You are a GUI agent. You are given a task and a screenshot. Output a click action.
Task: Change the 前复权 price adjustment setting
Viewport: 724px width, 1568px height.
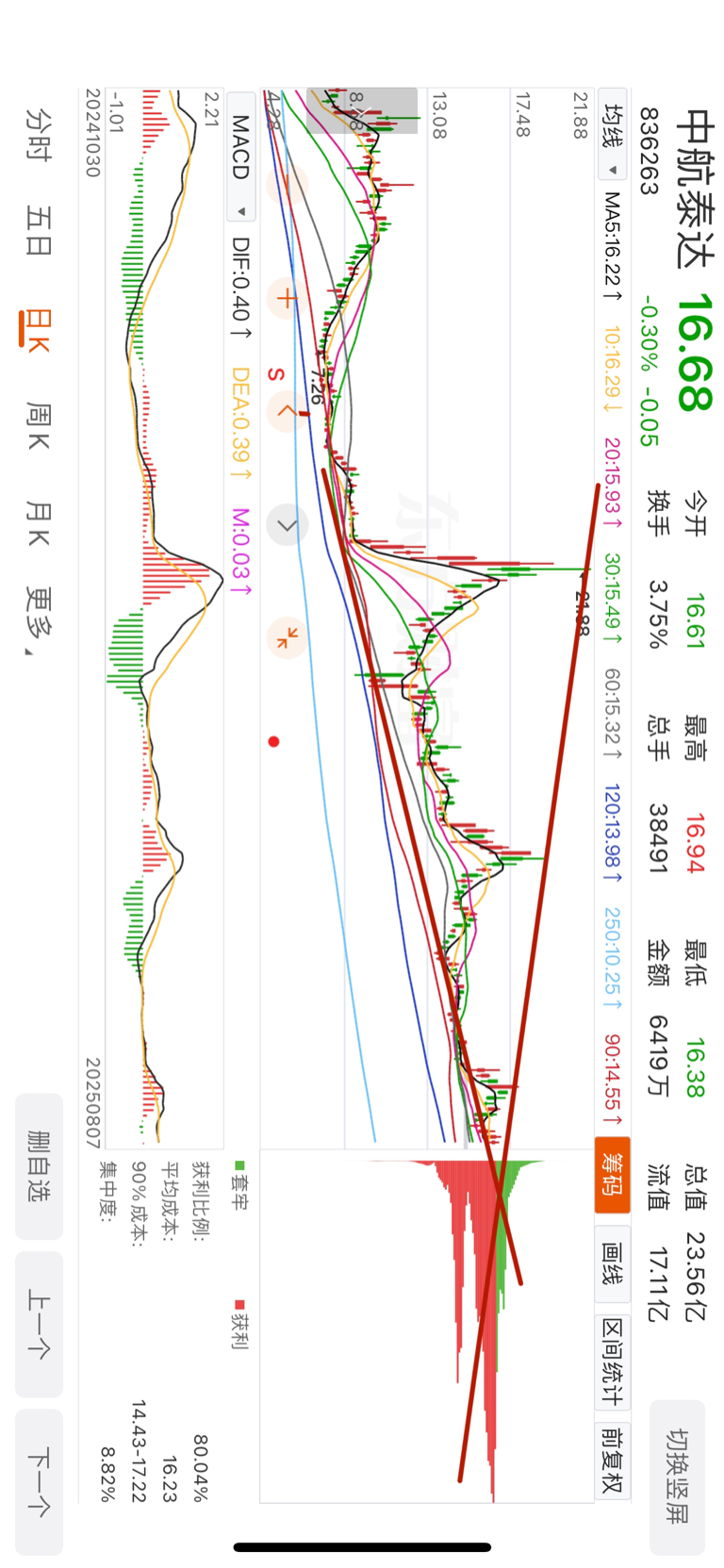pos(612,1461)
